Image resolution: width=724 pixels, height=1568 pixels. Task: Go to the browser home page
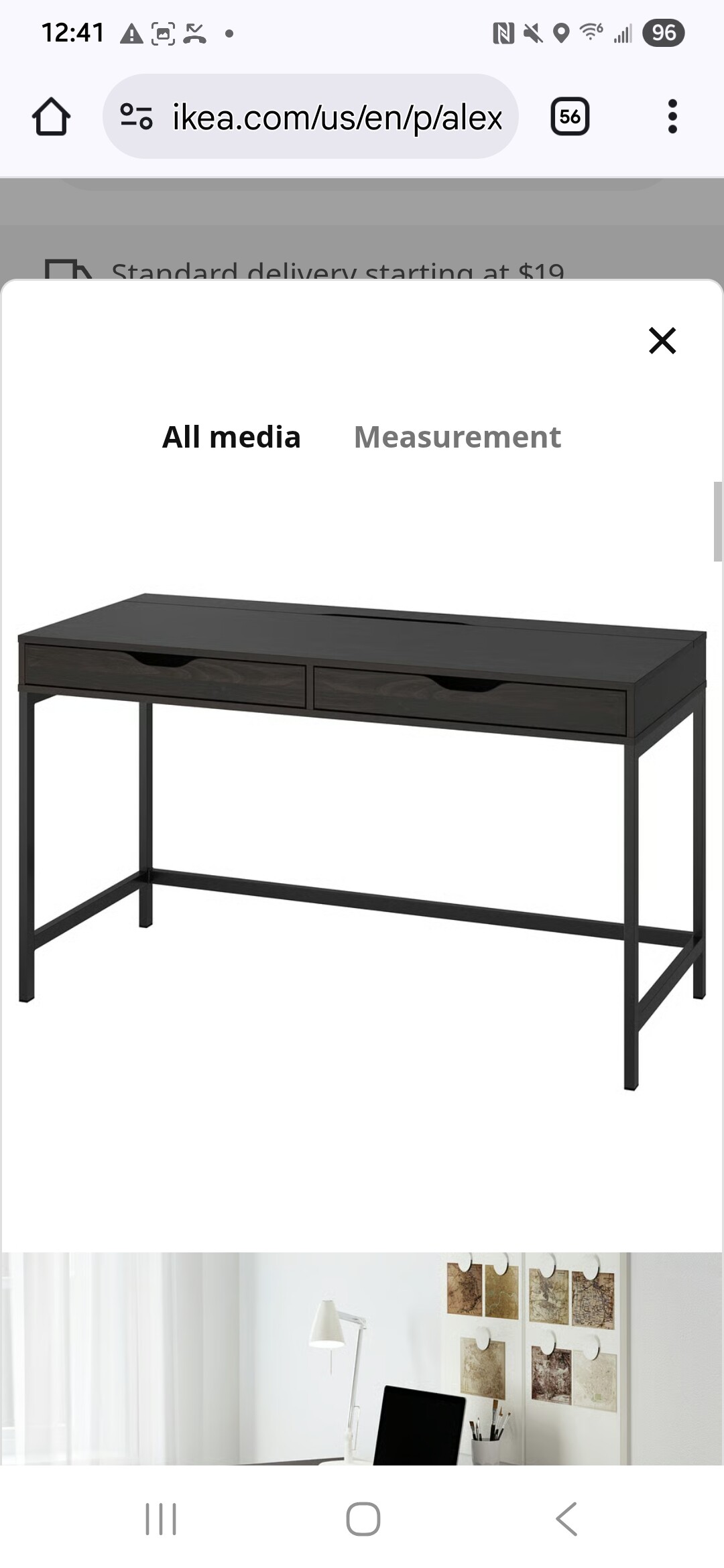pyautogui.click(x=51, y=117)
